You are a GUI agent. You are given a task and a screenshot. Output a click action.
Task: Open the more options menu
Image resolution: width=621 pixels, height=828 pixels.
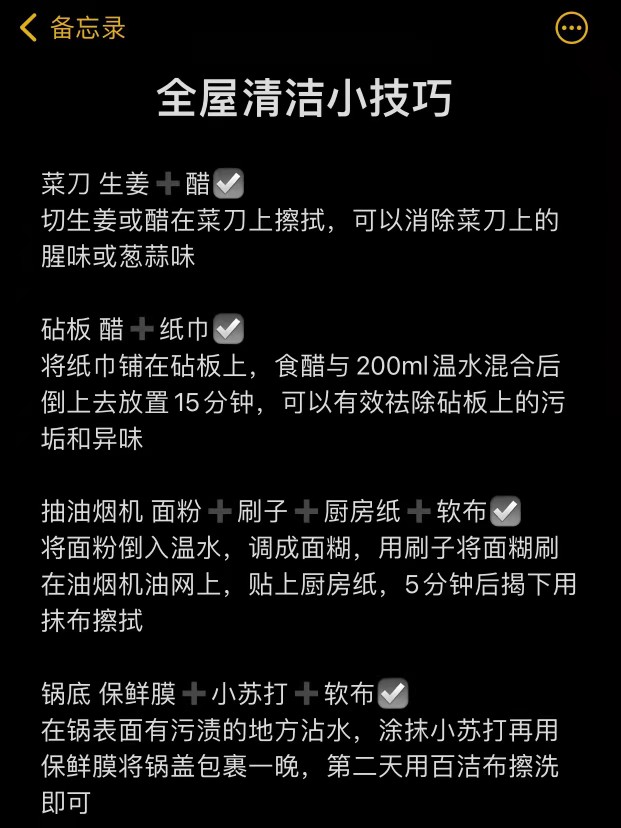572,28
